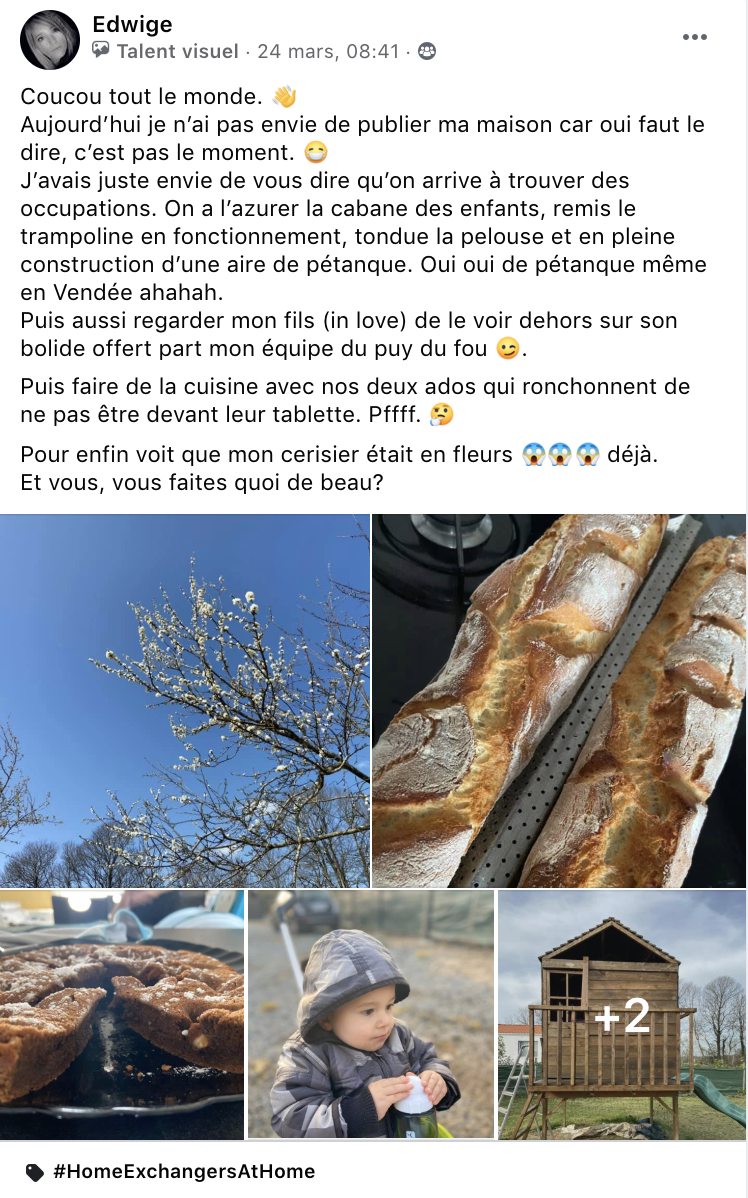Open the brownie cake photo

coord(122,1014)
